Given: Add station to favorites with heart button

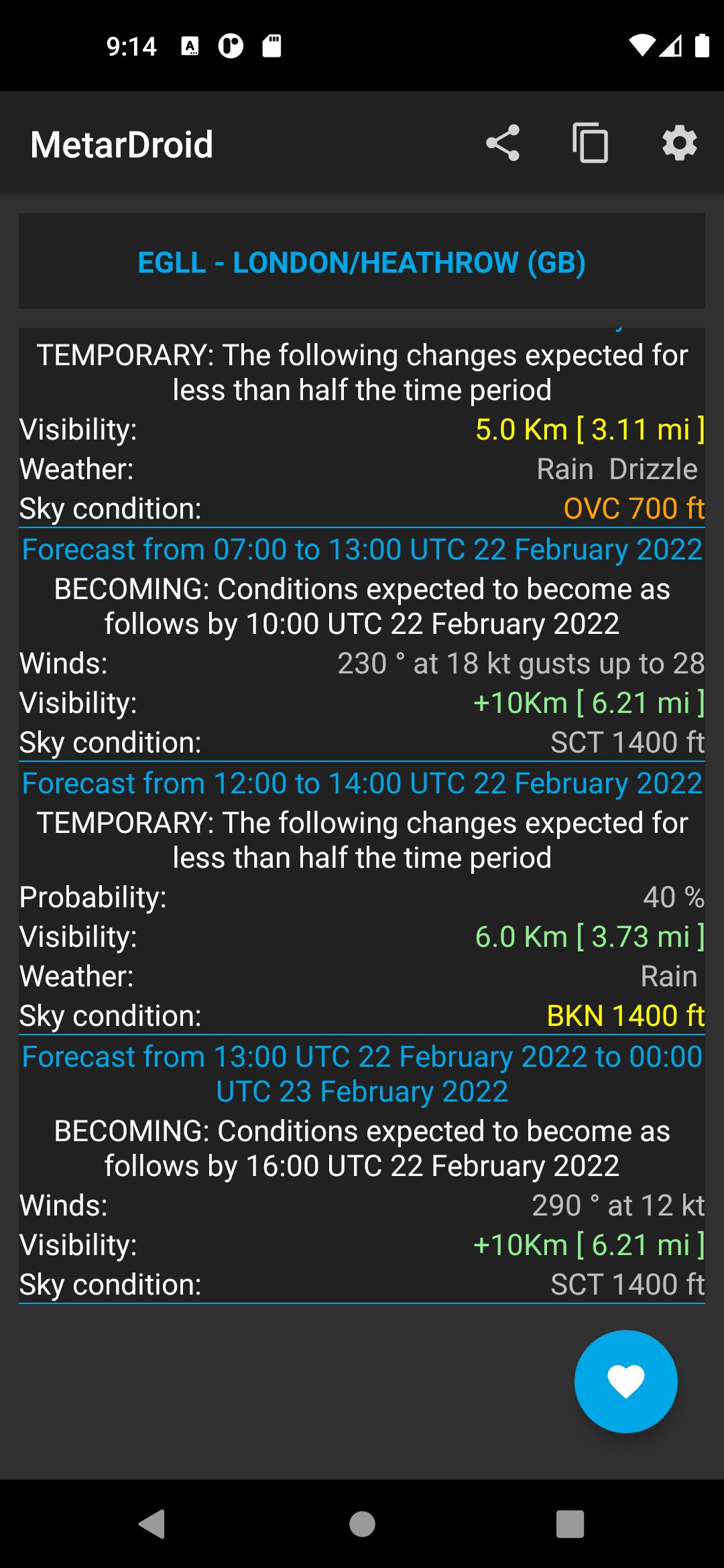Looking at the screenshot, I should pos(625,1381).
